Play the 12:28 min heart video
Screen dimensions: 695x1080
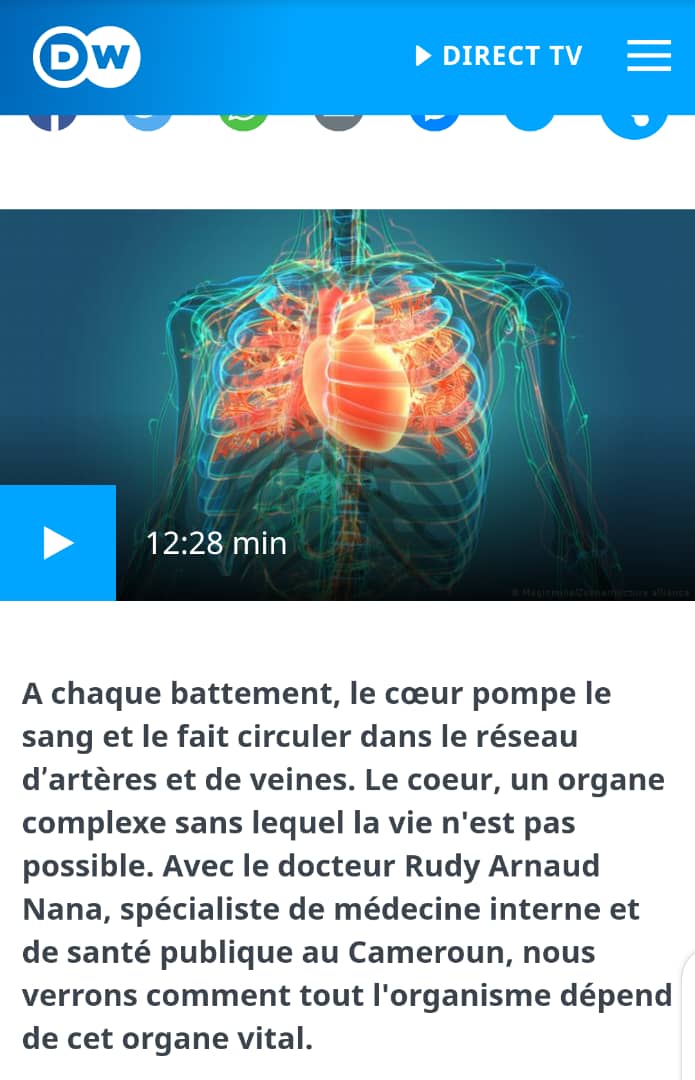[58, 543]
